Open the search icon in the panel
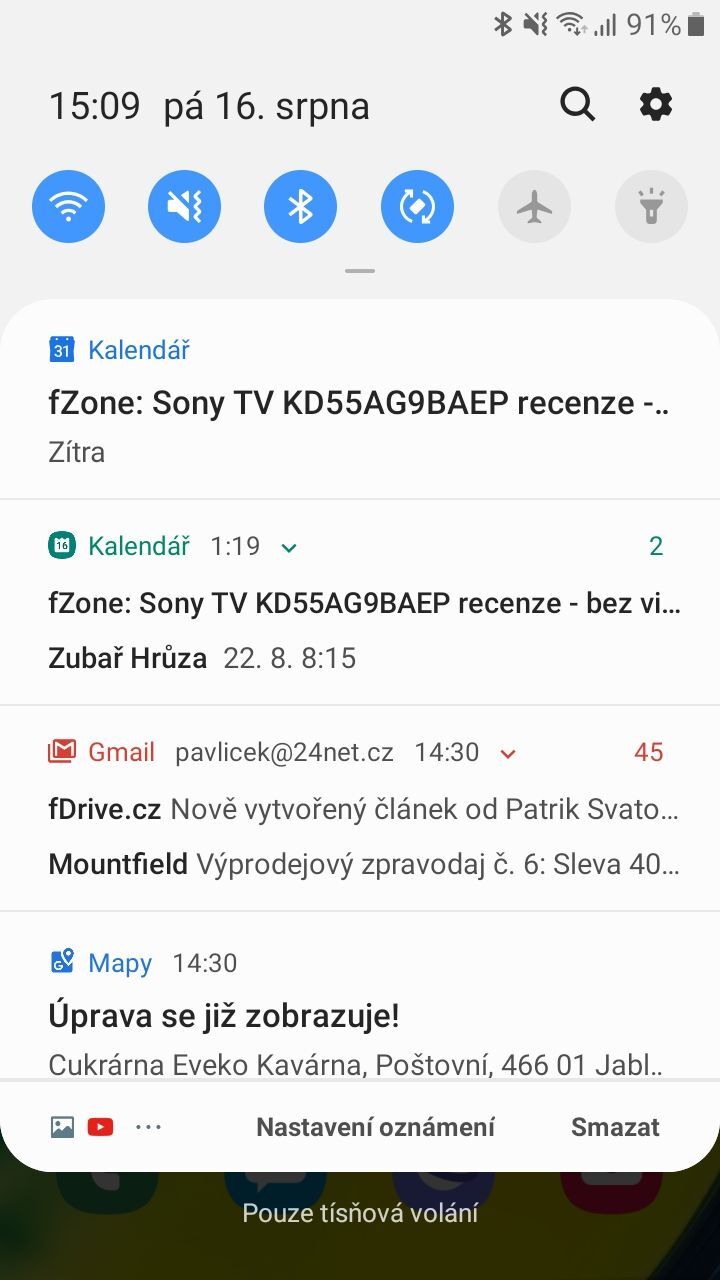Image resolution: width=720 pixels, height=1280 pixels. pyautogui.click(x=577, y=104)
